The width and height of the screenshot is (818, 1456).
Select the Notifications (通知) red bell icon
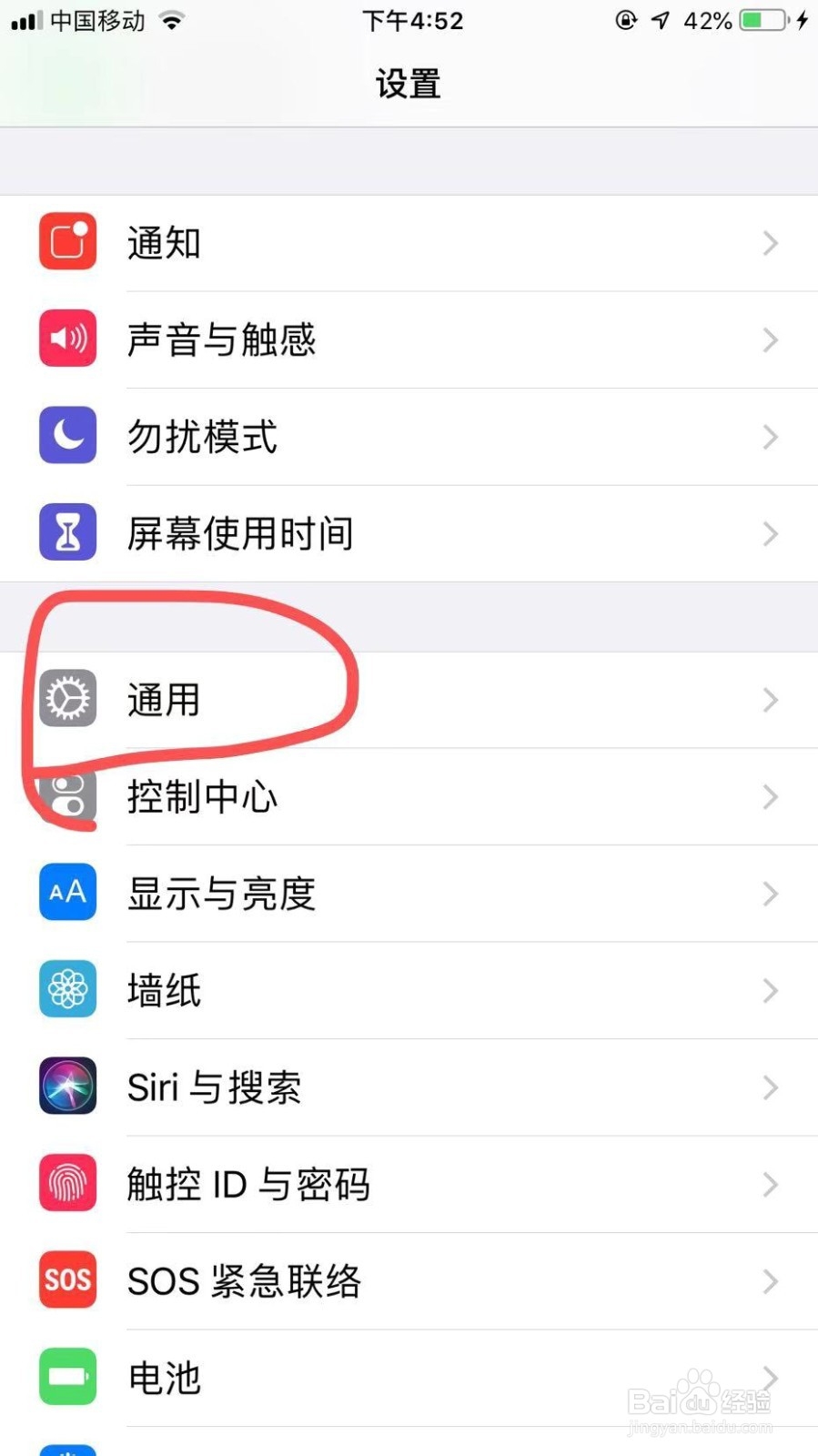point(66,241)
